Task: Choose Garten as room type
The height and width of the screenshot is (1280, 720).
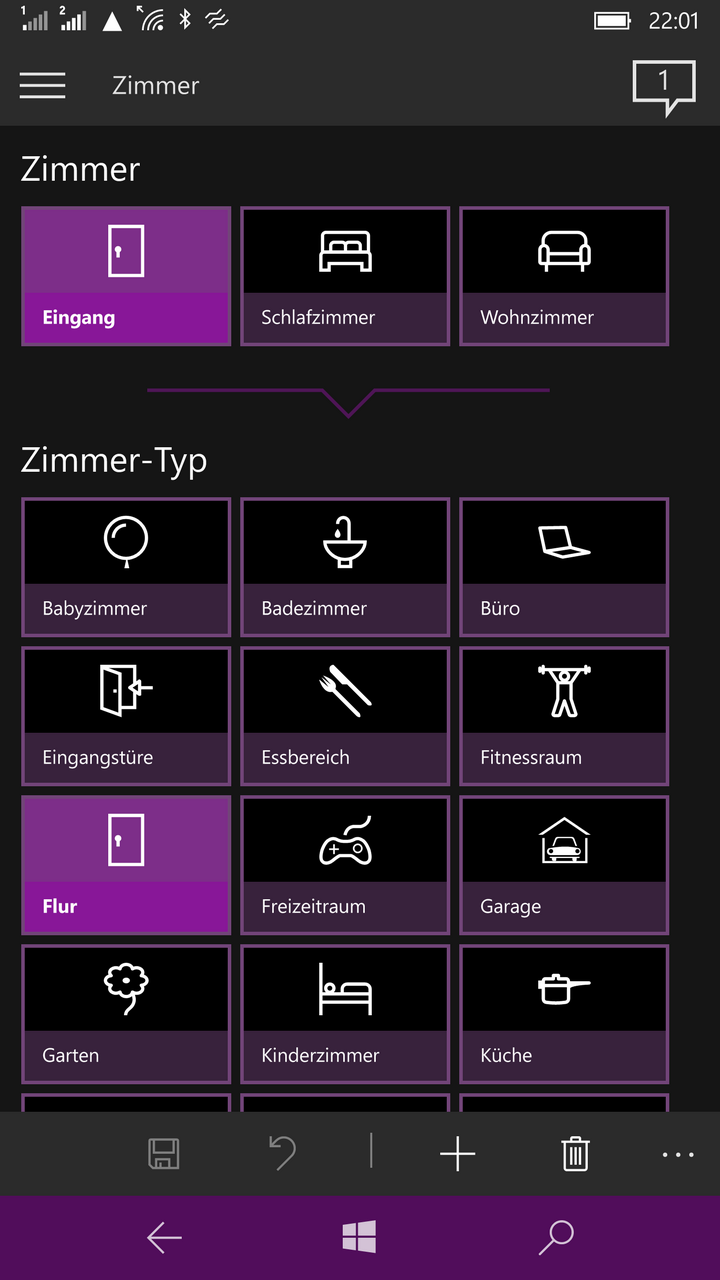Action: (126, 1014)
